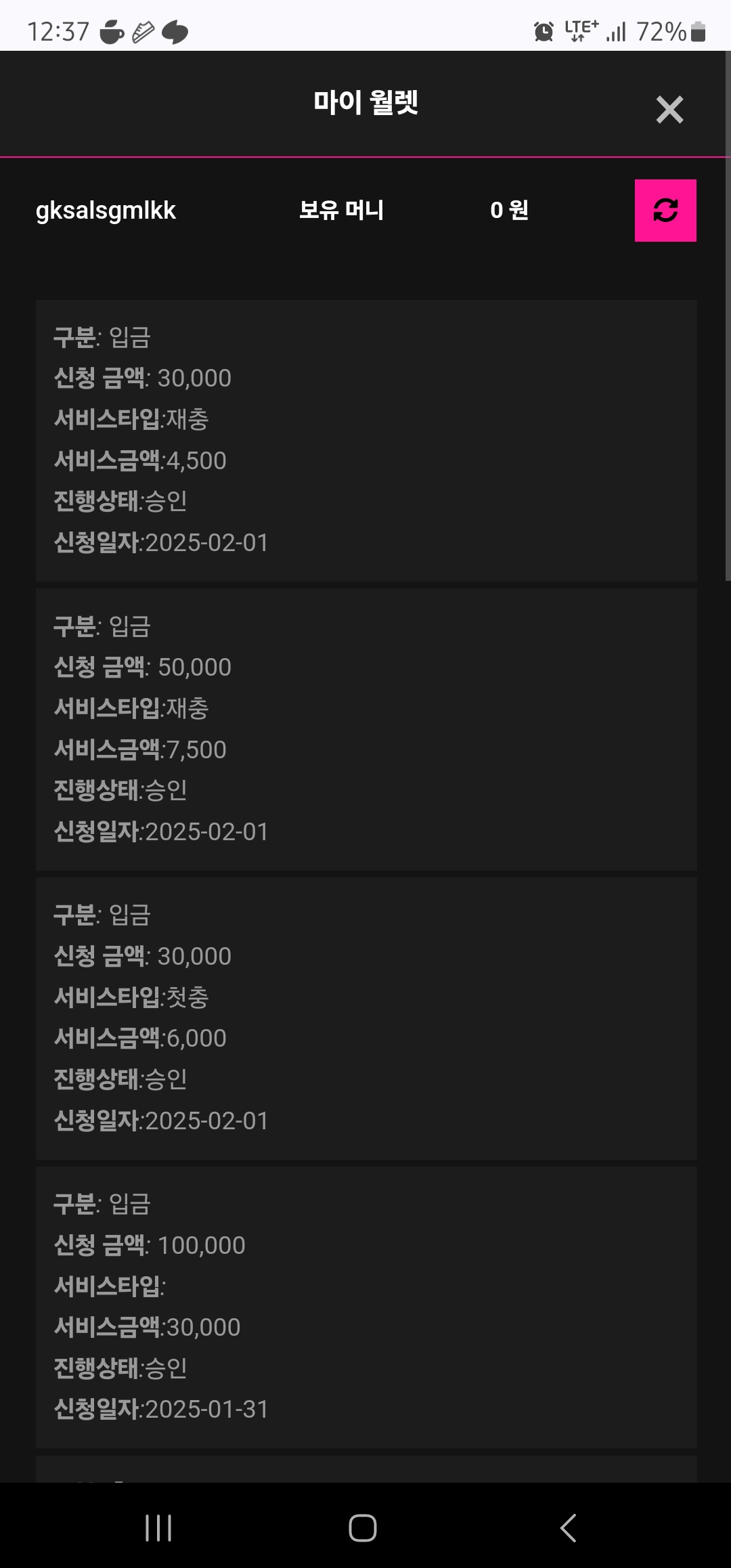Refresh the 보유 머니 balance

[x=665, y=210]
